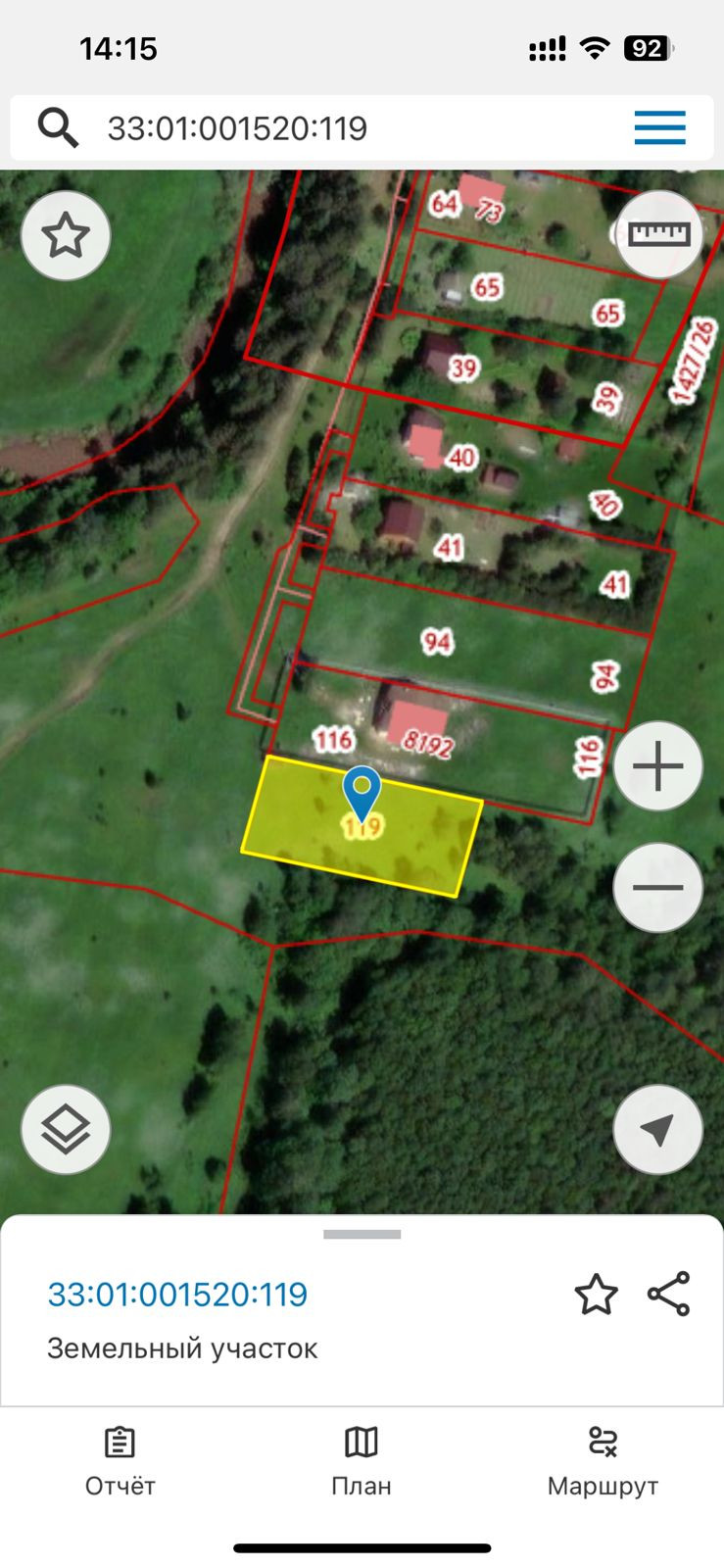Open cadastral number link 33:01:001520:119
Viewport: 724px width, 1568px height.
177,1295
